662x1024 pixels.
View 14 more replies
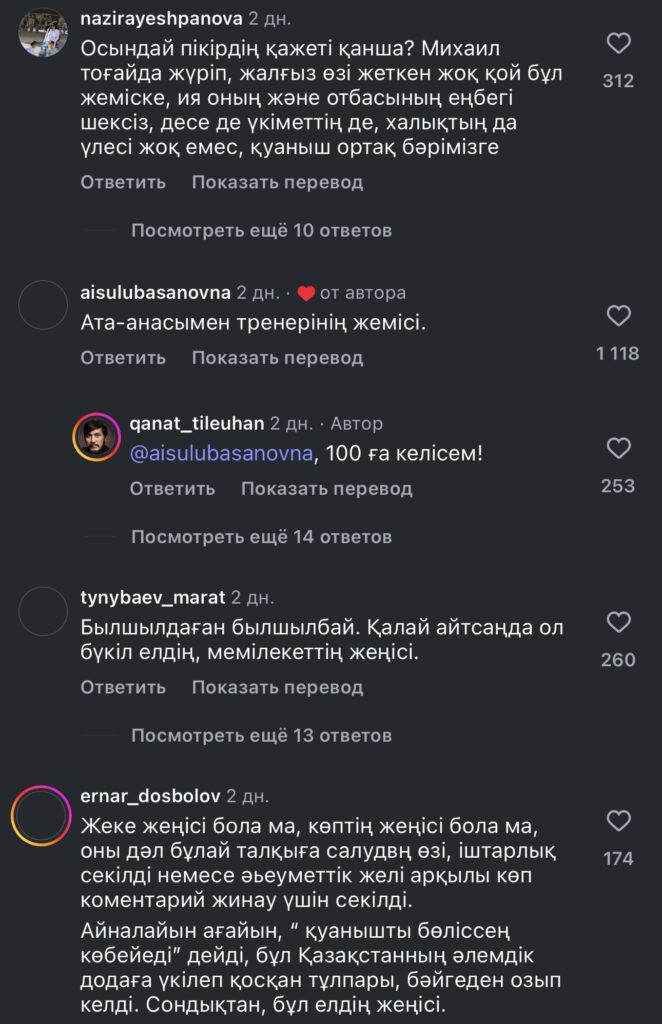point(261,537)
